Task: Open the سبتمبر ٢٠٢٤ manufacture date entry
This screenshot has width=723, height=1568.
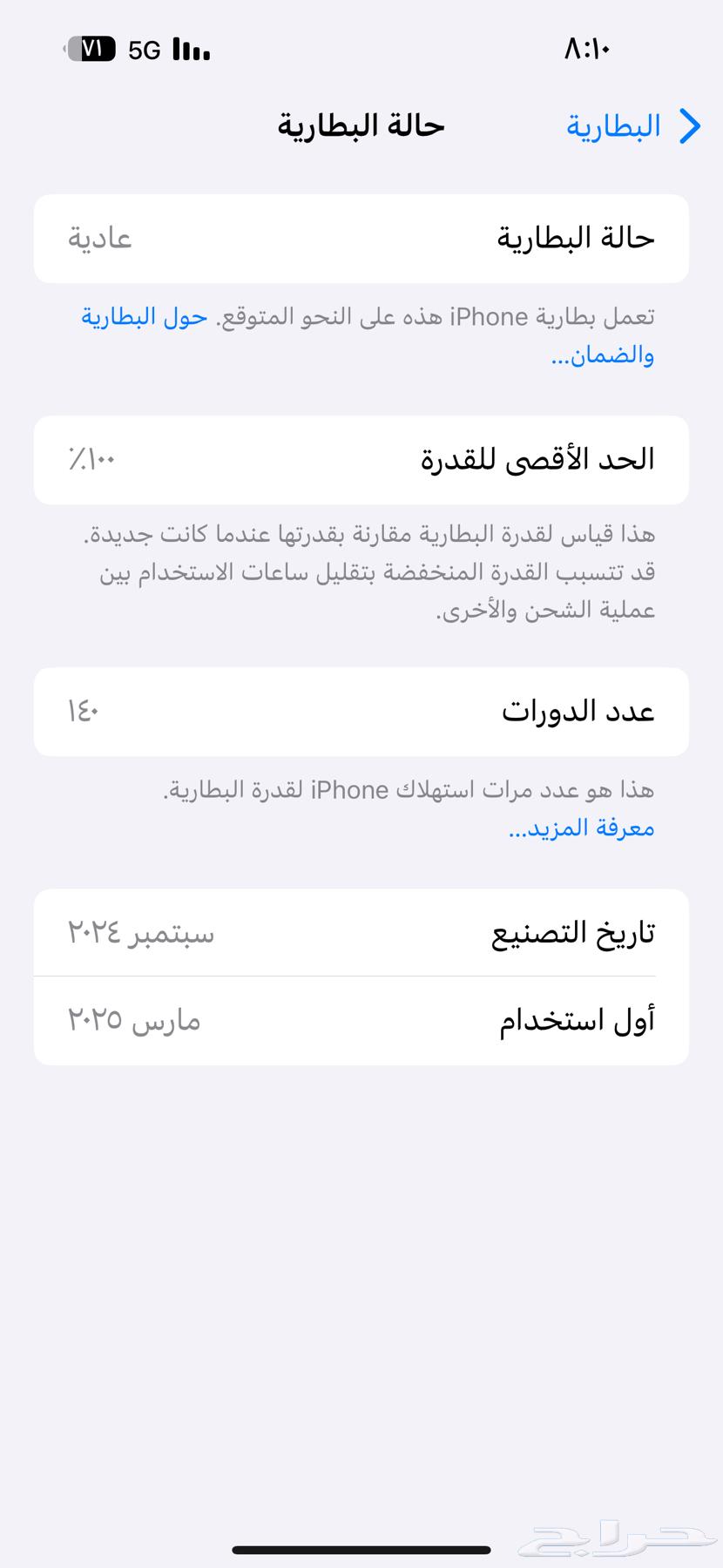Action: (141, 933)
